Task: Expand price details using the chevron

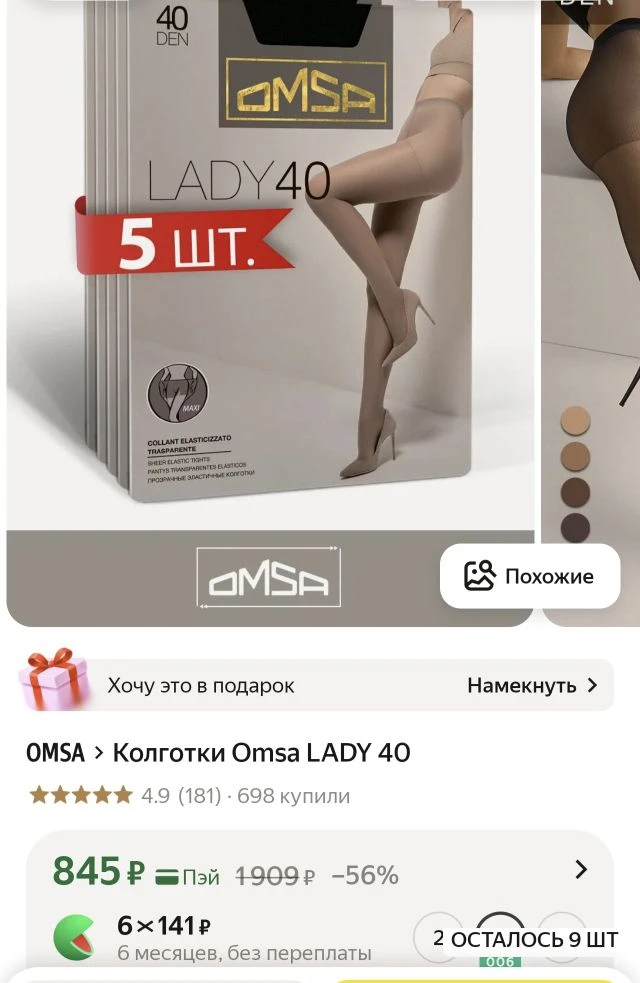Action: [x=581, y=870]
